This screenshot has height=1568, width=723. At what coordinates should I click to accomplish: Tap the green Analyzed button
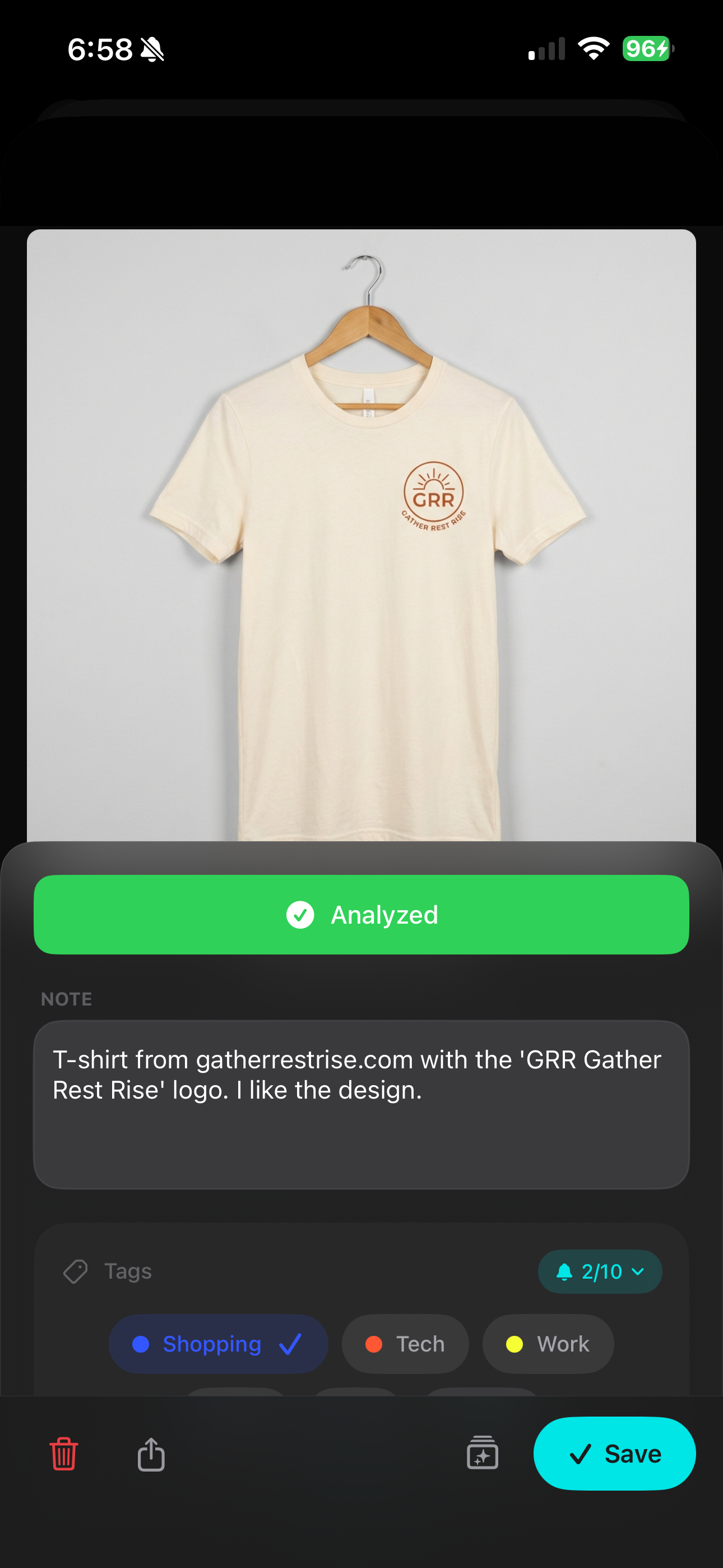pos(361,914)
